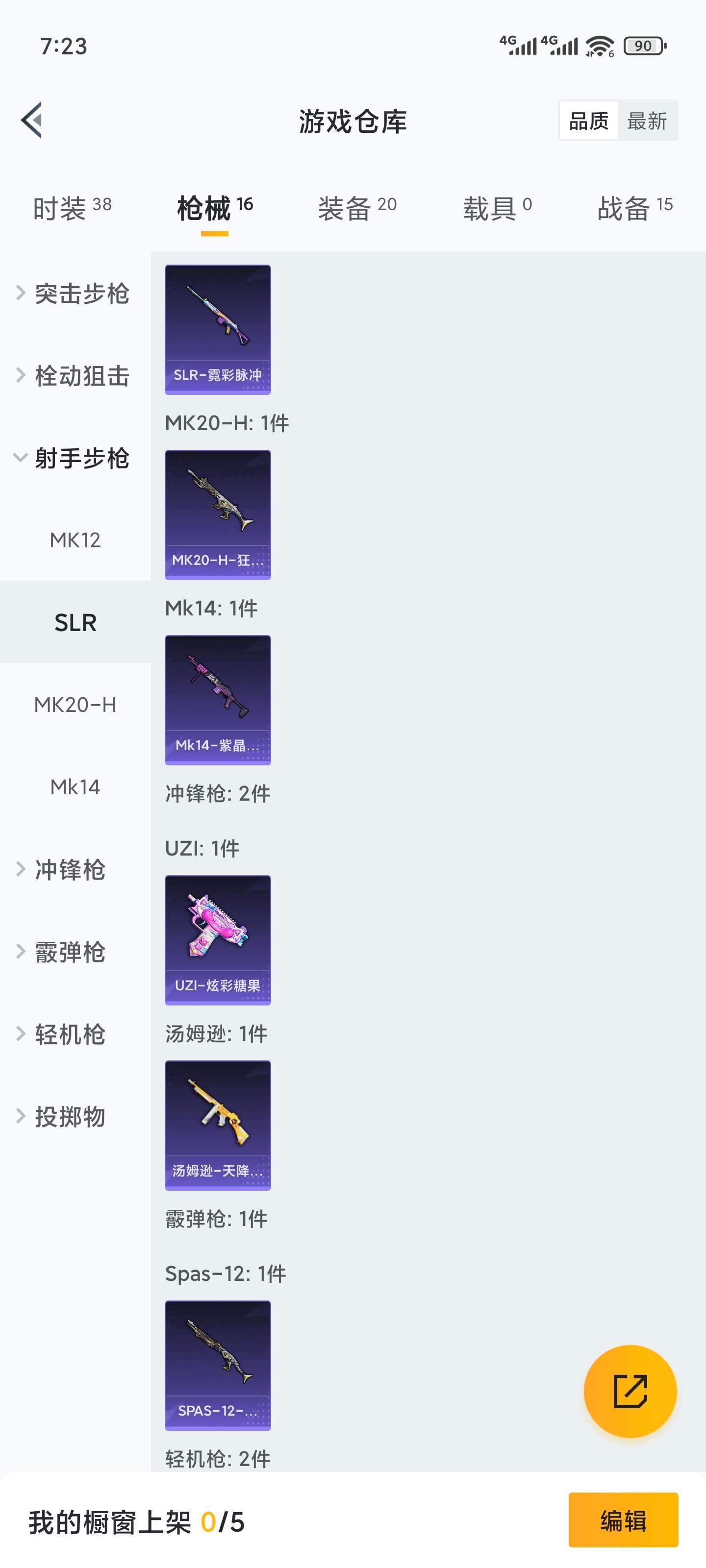The height and width of the screenshot is (1568, 706).
Task: Select MK12 in the sidebar
Action: 75,540
